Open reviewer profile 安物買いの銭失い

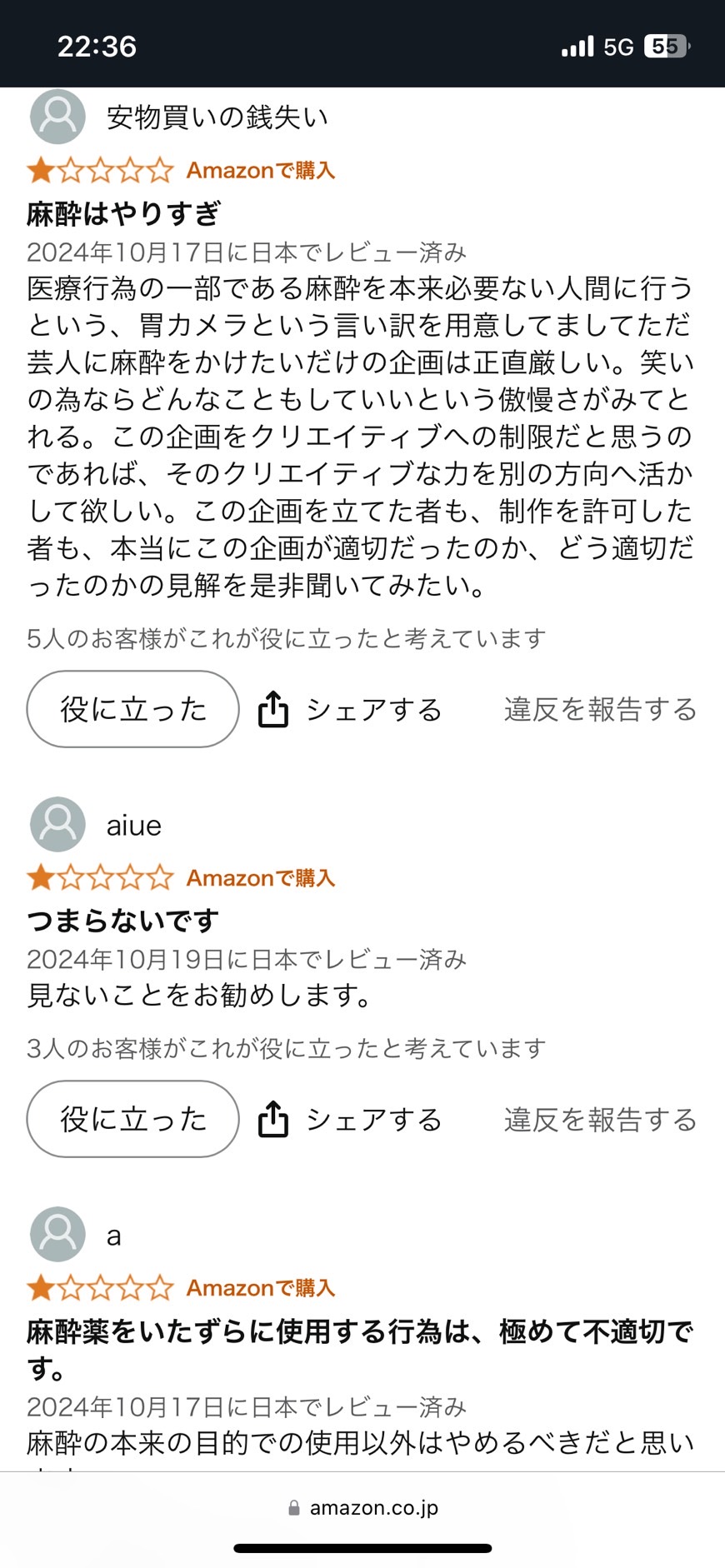[179, 117]
